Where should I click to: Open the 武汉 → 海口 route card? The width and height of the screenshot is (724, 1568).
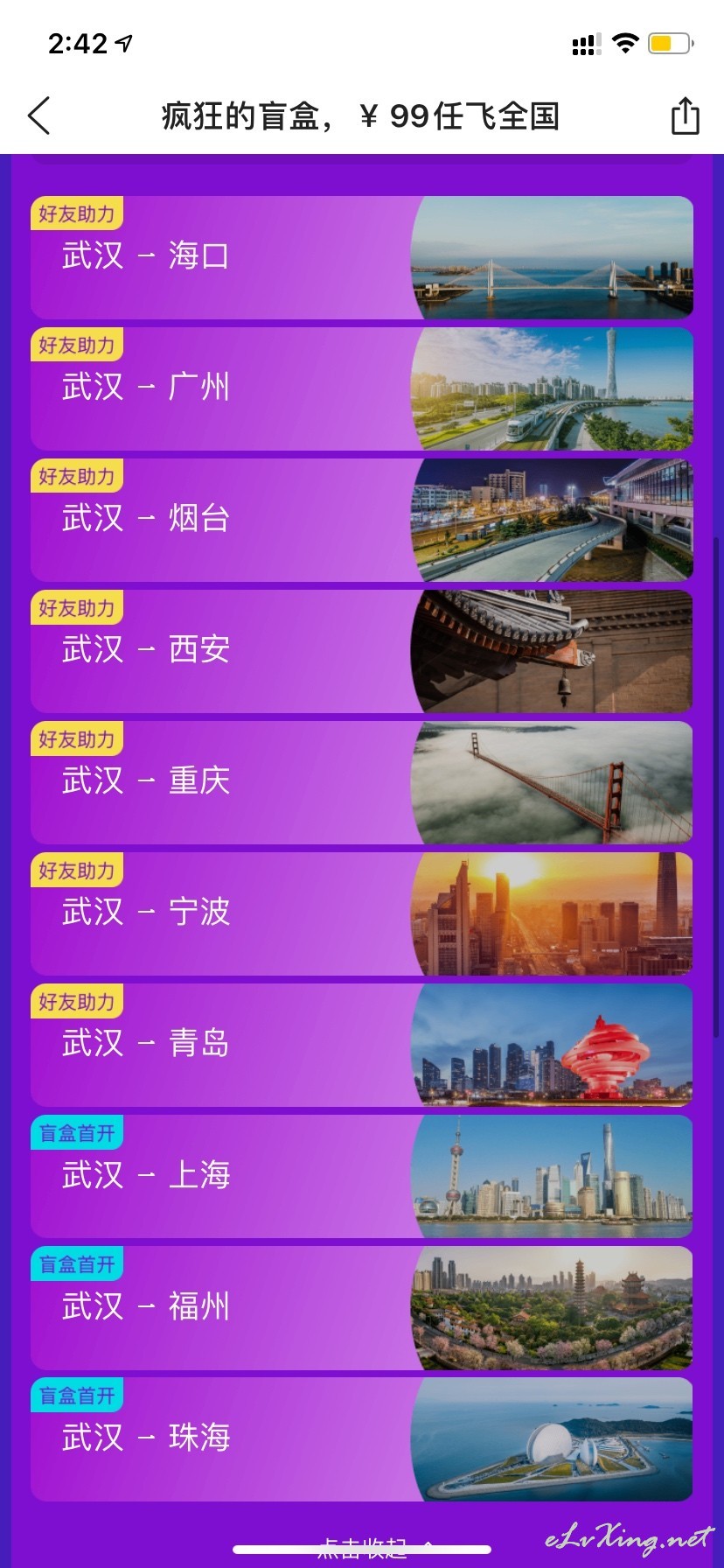click(x=362, y=257)
